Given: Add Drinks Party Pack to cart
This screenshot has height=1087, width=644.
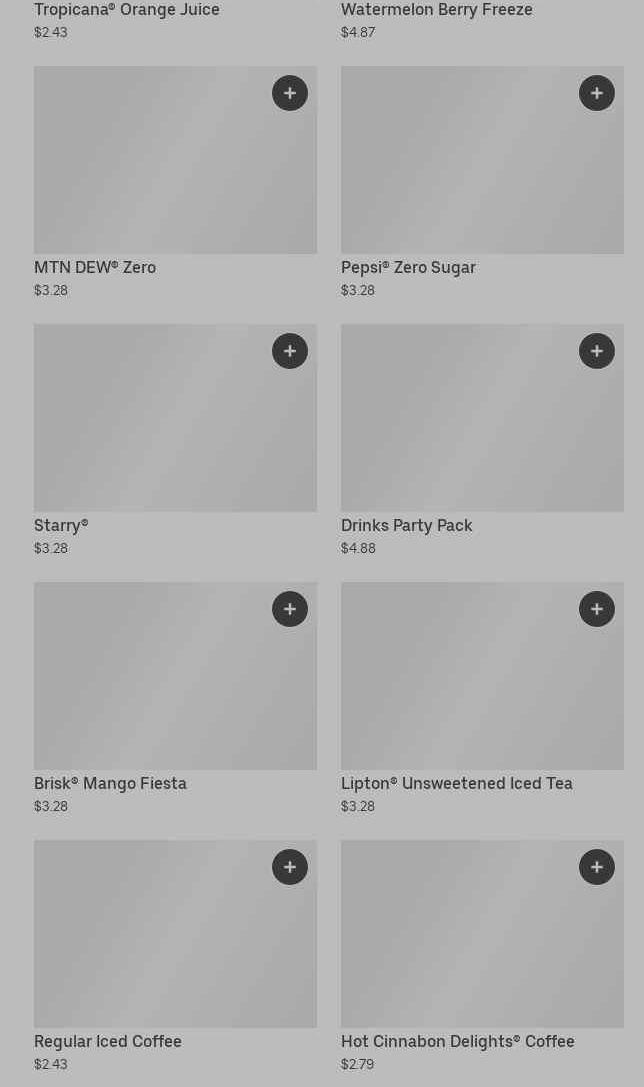Looking at the screenshot, I should click(x=597, y=351).
